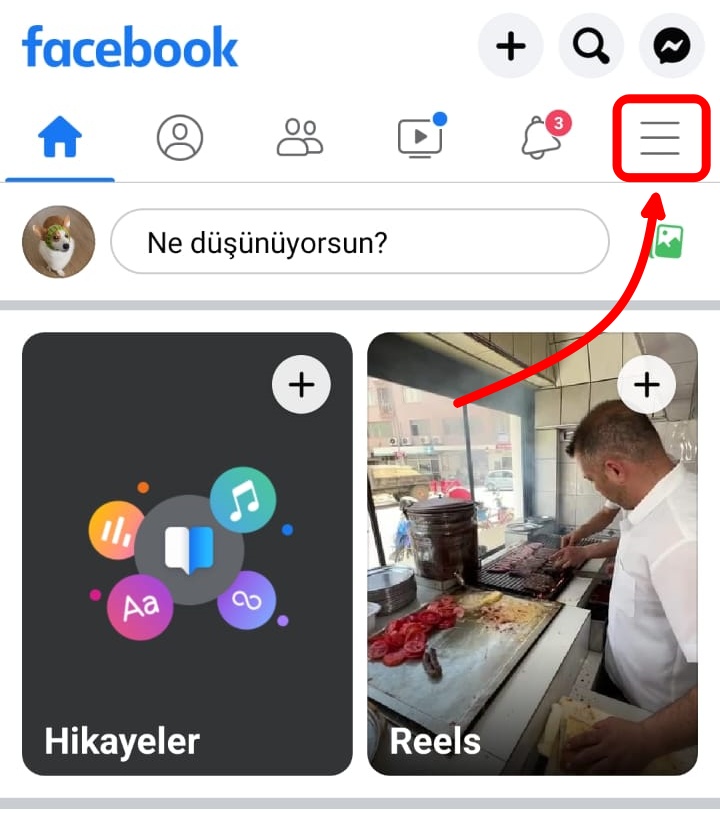The width and height of the screenshot is (720, 818).
Task: Tap the profile picture beside the composer
Action: pos(58,242)
